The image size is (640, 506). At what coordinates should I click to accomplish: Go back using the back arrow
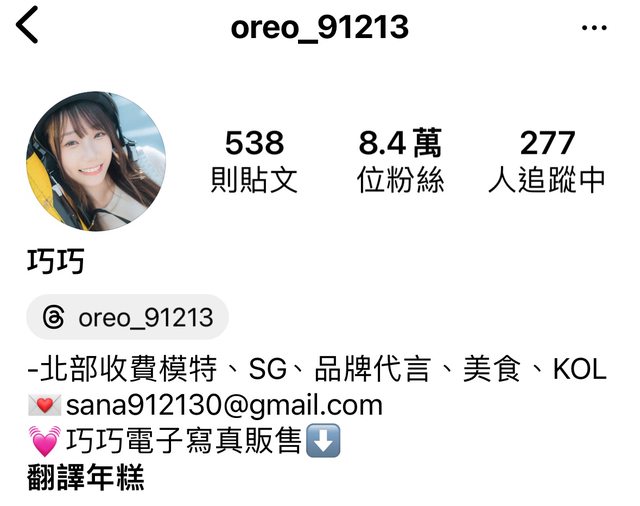(27, 25)
